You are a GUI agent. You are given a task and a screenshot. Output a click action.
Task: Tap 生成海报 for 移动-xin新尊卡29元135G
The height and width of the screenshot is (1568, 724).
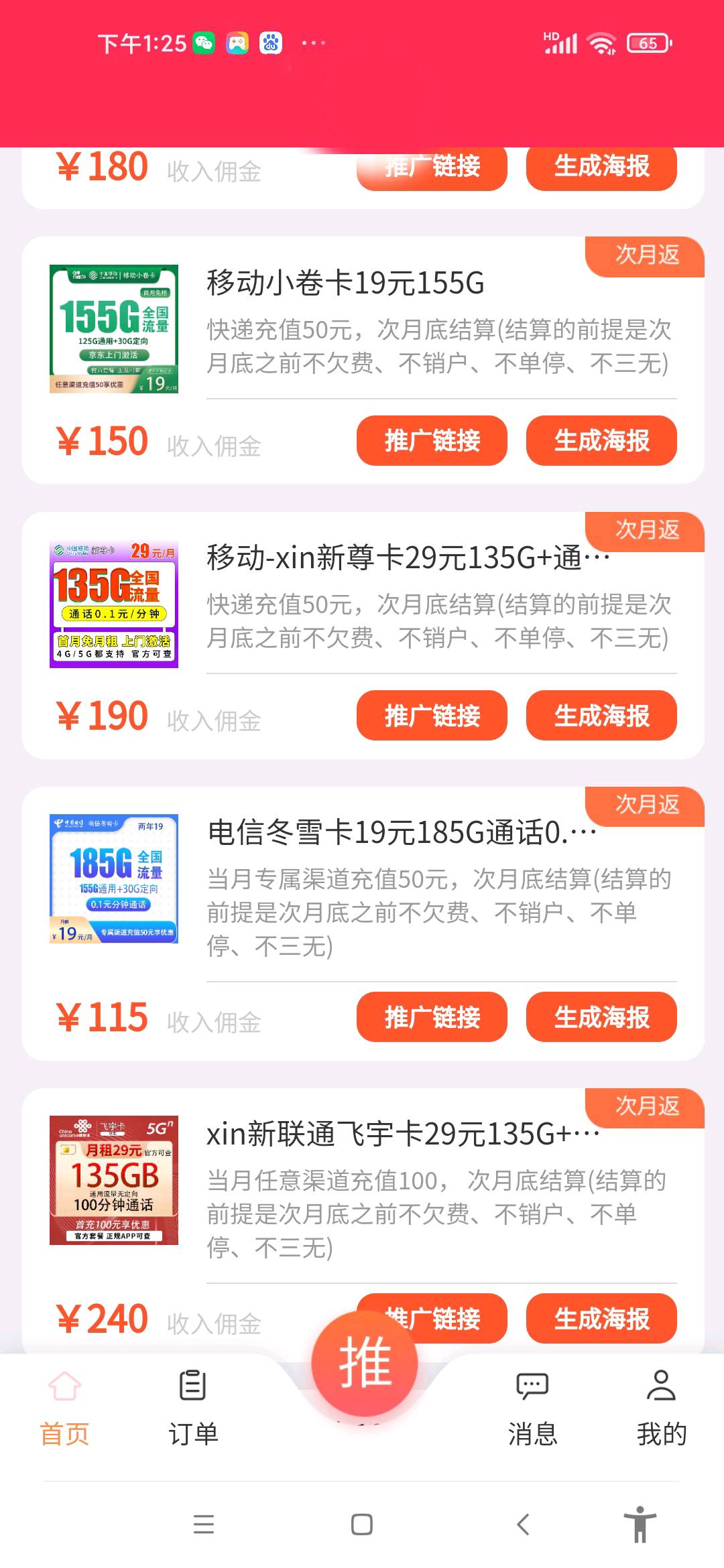601,715
